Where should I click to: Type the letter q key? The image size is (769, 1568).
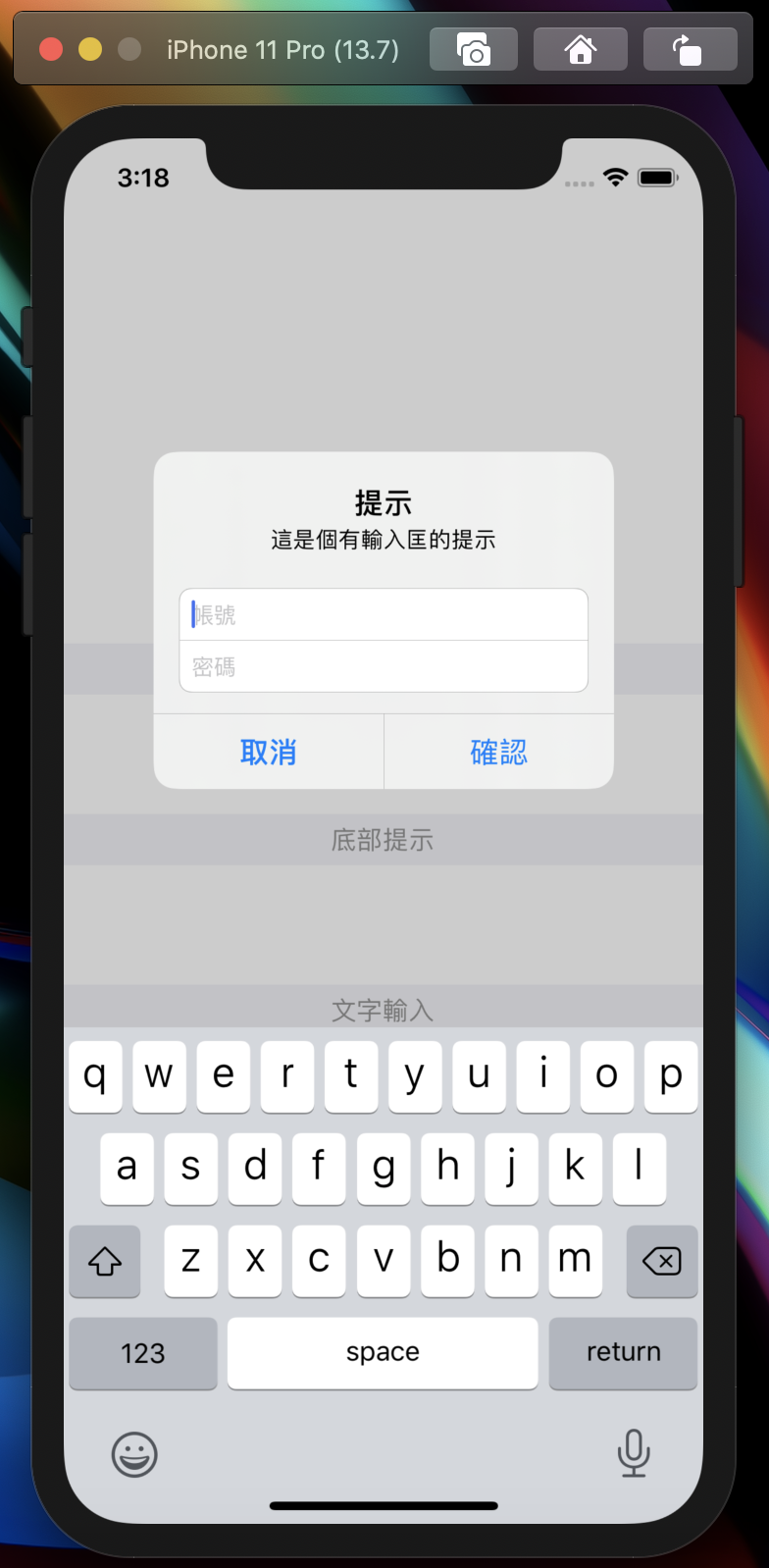[95, 1076]
